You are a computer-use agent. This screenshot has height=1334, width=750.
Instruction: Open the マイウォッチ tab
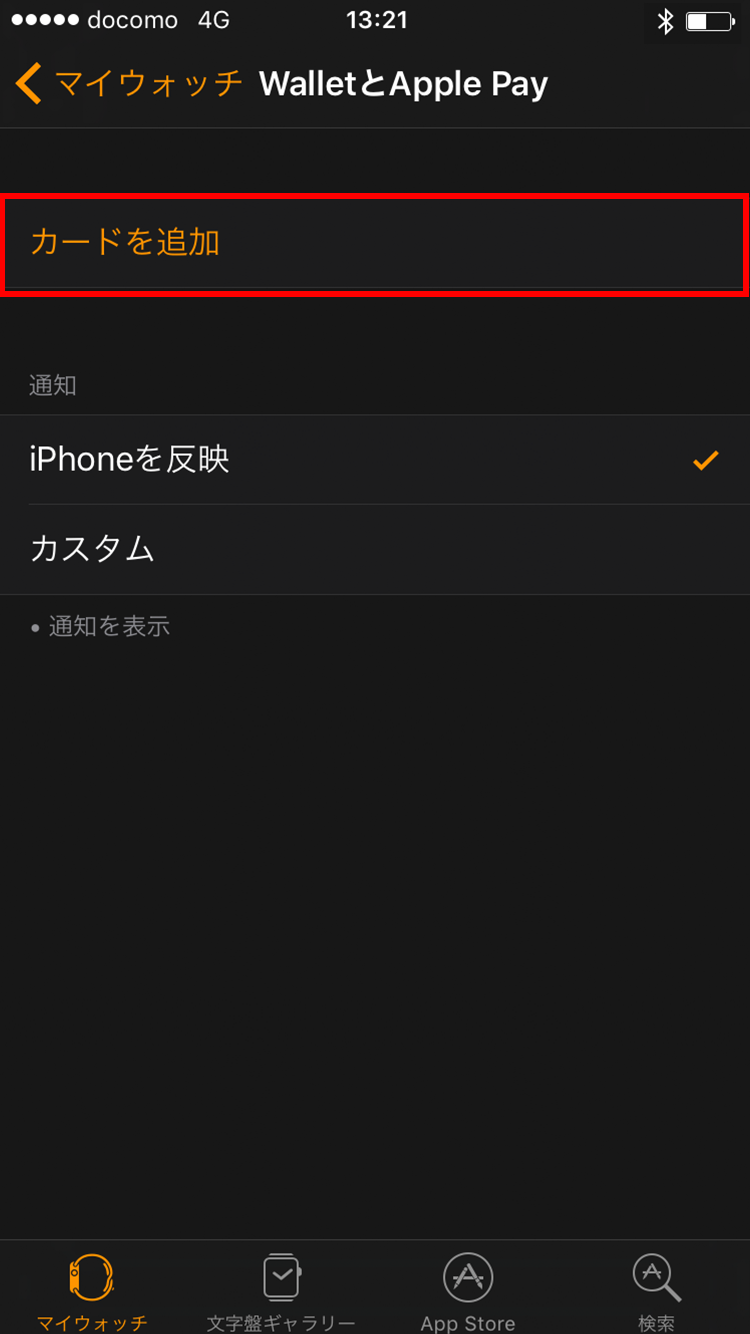point(92,1290)
